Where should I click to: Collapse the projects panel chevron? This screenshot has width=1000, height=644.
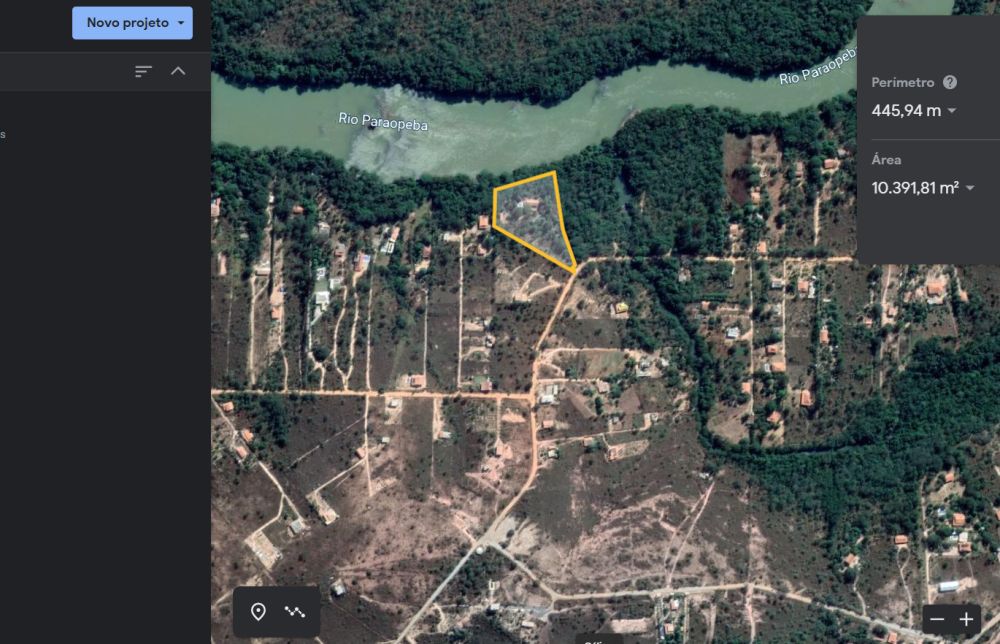coord(178,71)
